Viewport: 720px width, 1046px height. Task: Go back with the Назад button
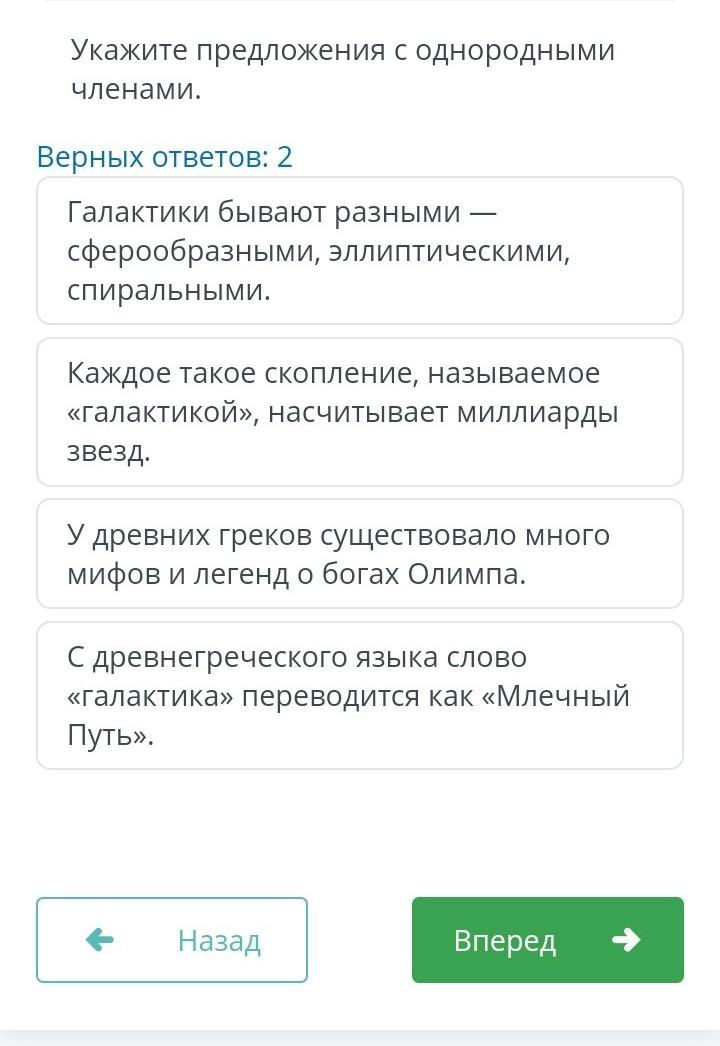pyautogui.click(x=172, y=940)
